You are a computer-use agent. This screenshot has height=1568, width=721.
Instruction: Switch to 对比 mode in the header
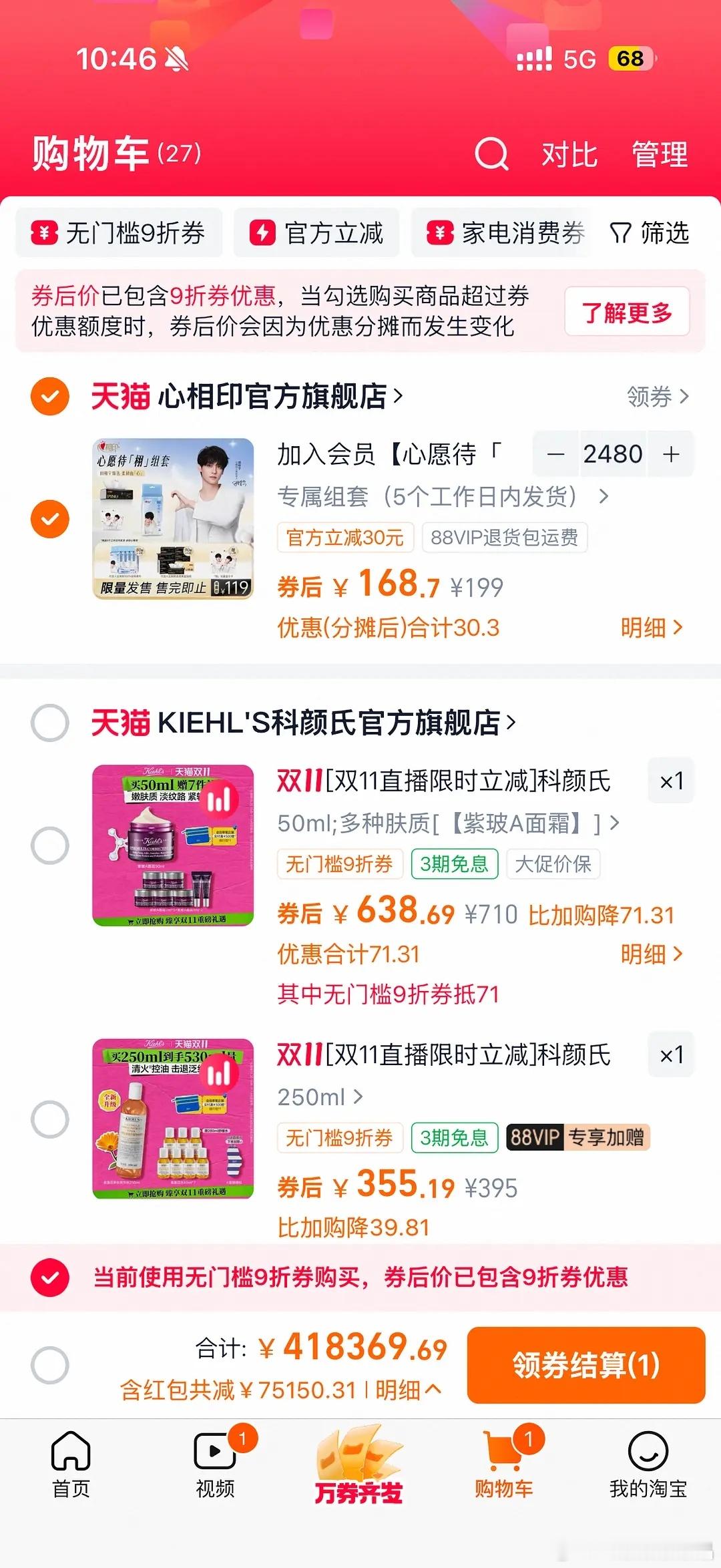[x=568, y=156]
